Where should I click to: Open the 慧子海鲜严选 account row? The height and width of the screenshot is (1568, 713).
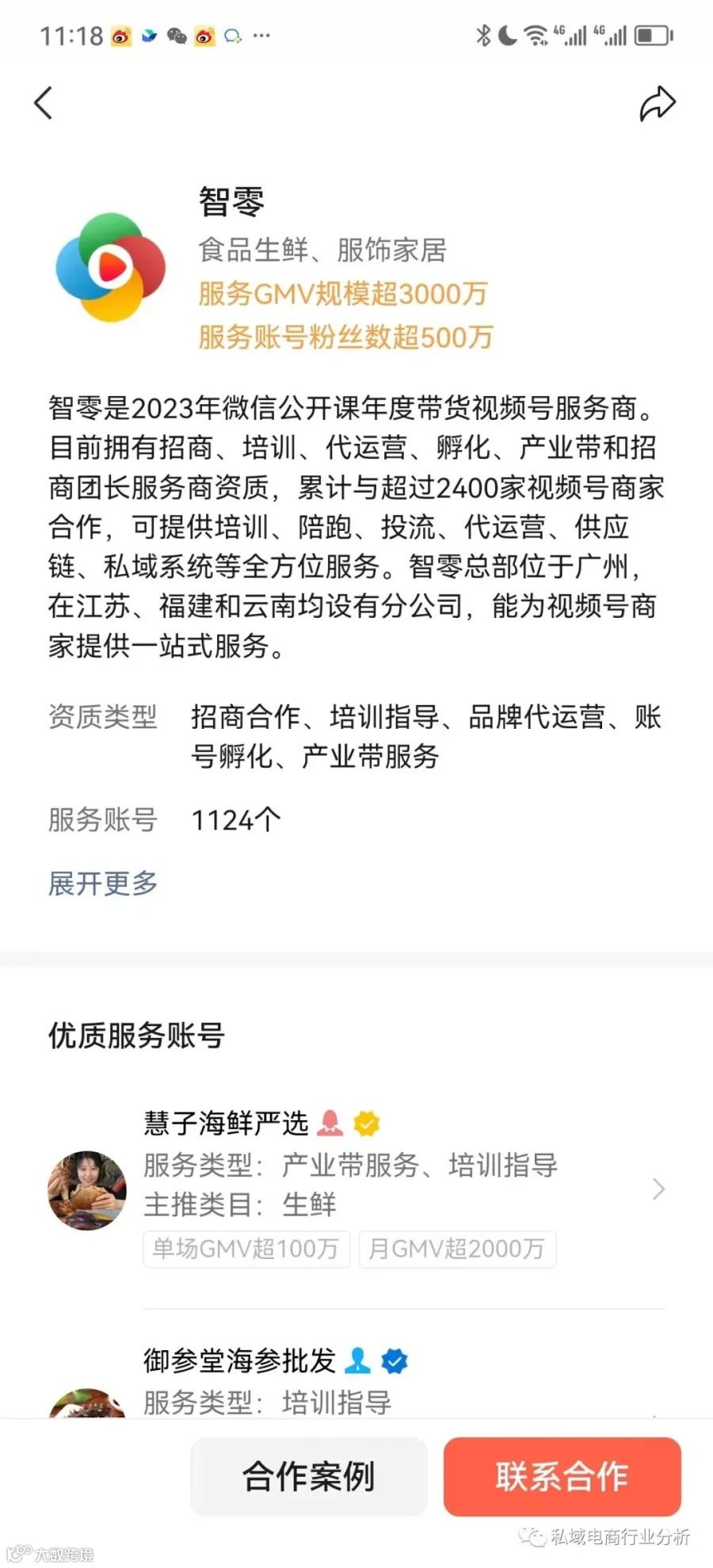356,1188
